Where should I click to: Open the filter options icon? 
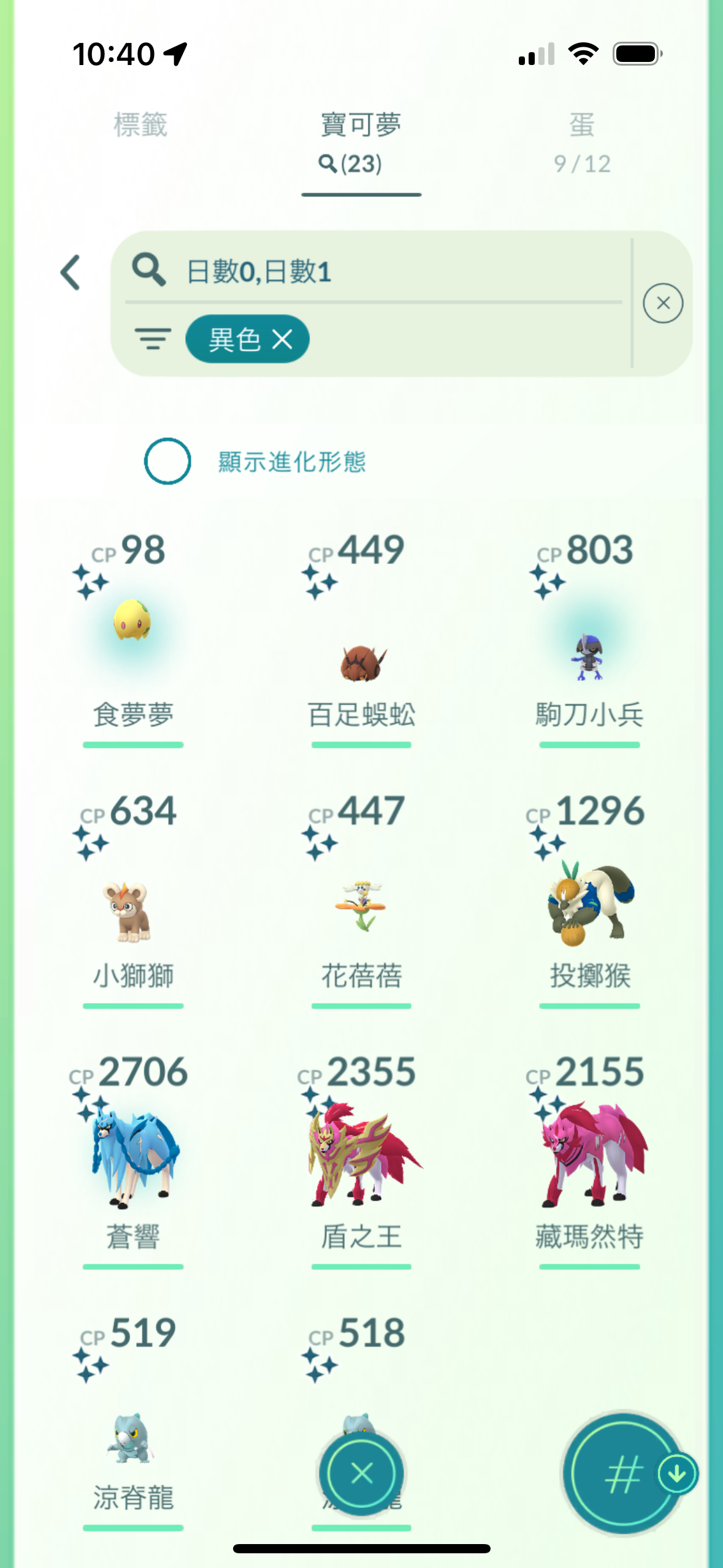(x=153, y=339)
